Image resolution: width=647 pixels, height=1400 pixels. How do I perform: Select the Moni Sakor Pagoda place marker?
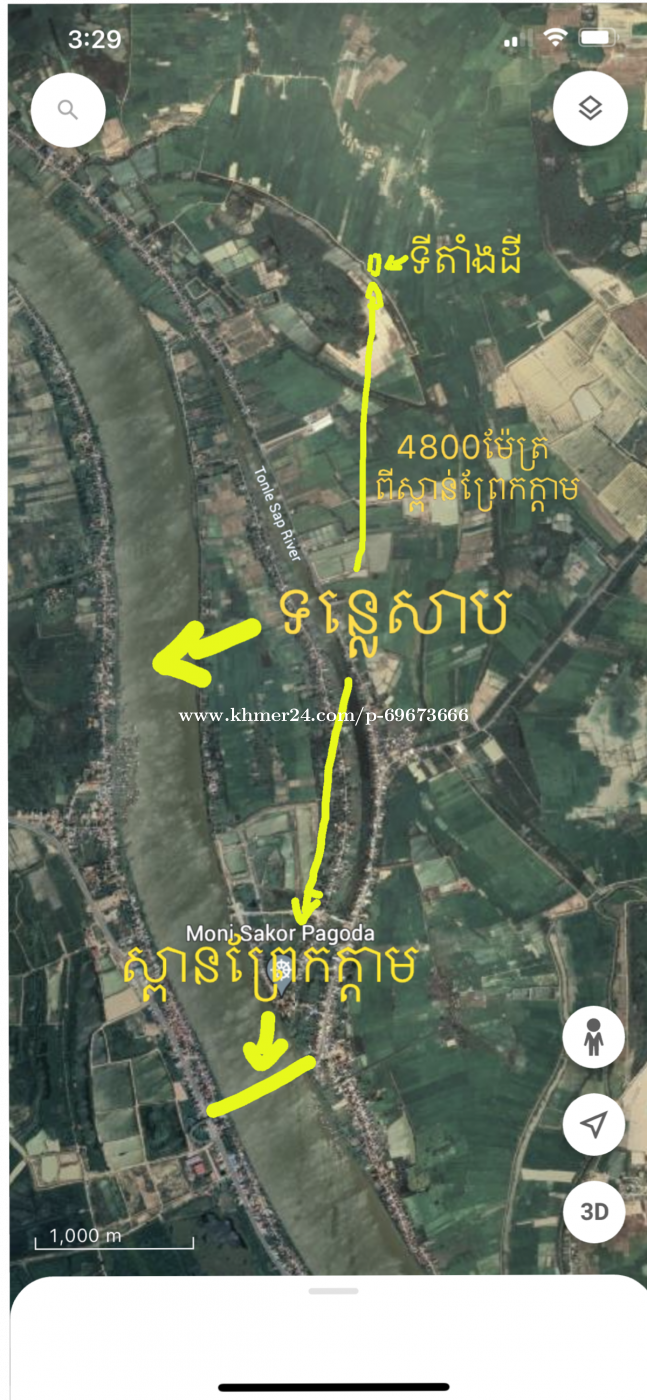tap(285, 972)
